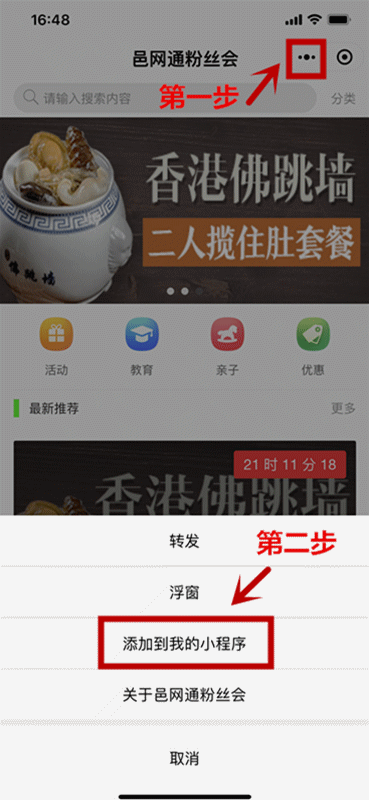Screen dimensions: 369x800
Task: Dismiss the menu with 取消
Action: tap(184, 758)
